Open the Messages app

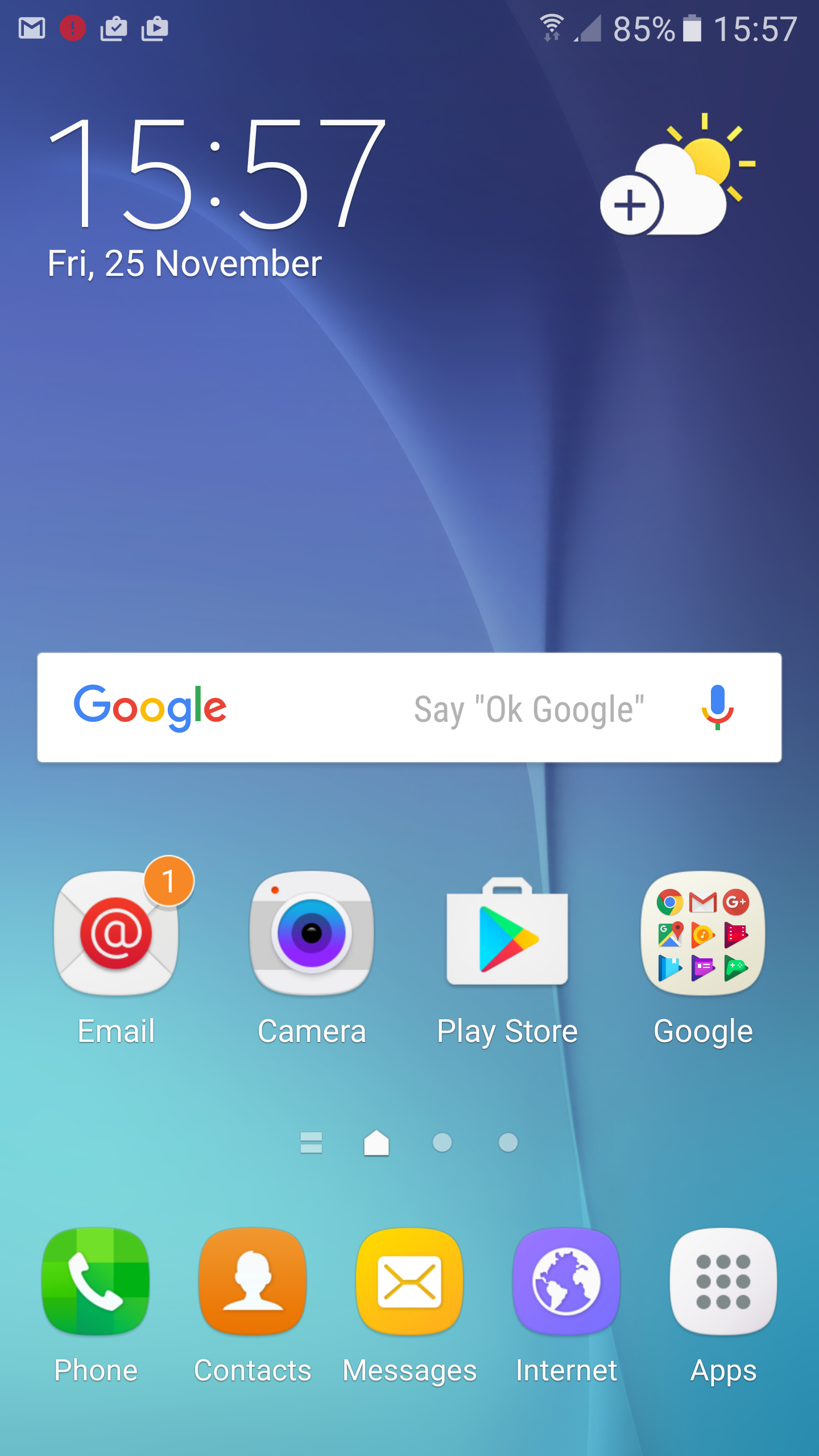tap(409, 1282)
